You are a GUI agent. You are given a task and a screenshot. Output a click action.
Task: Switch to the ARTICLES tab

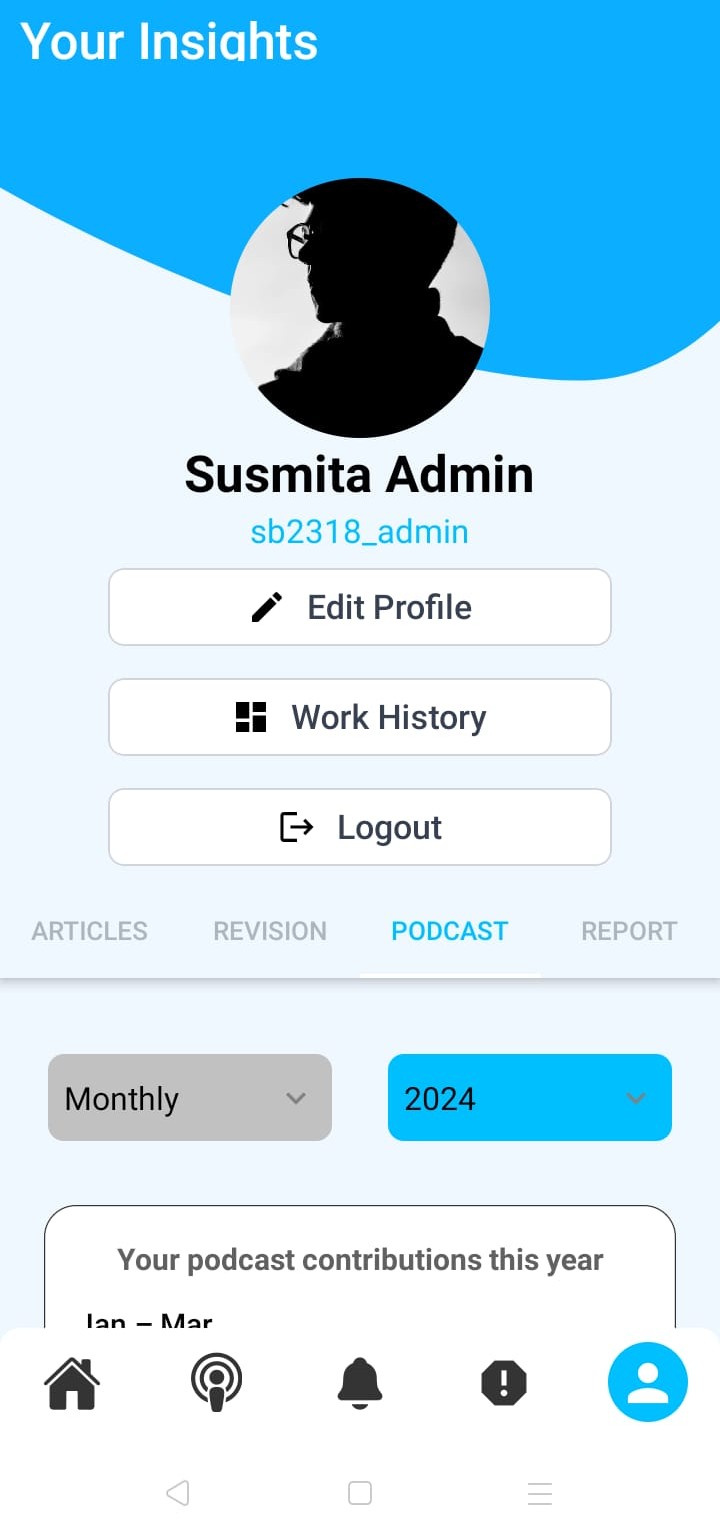tap(88, 931)
